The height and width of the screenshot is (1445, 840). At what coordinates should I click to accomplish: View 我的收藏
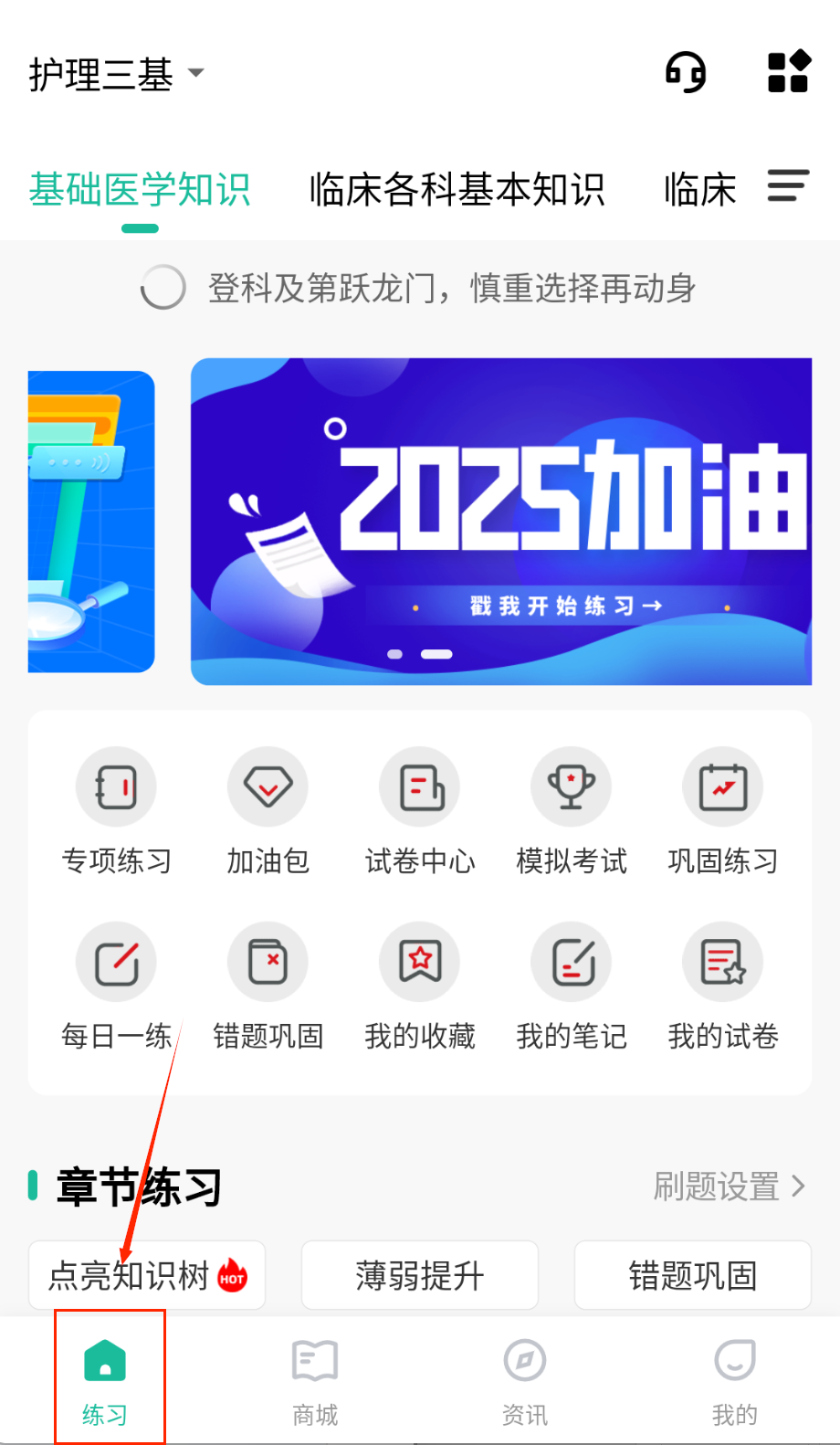click(420, 986)
